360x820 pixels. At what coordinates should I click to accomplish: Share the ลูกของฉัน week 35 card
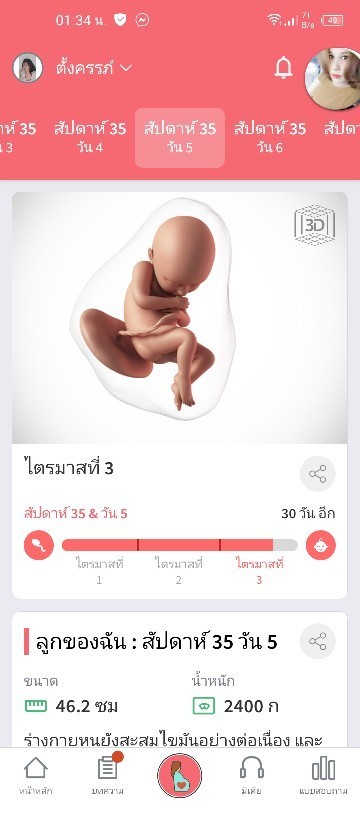(318, 641)
